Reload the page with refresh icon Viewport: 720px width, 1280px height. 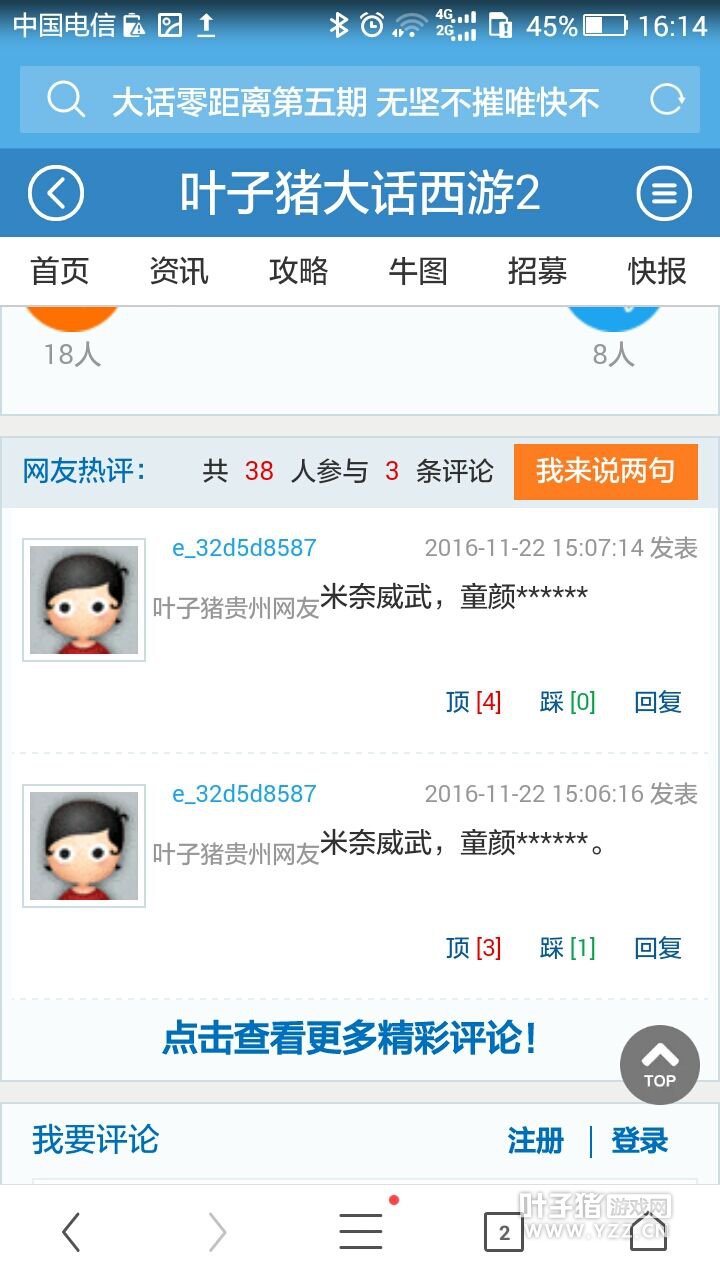tap(667, 100)
